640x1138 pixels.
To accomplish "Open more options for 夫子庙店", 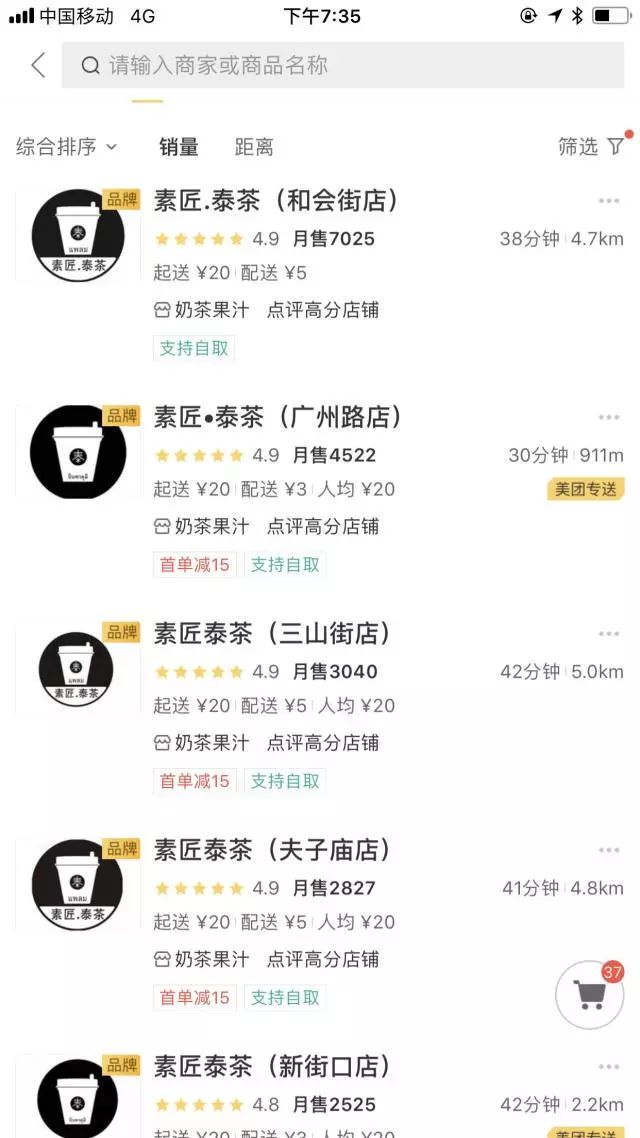I will click(x=609, y=850).
